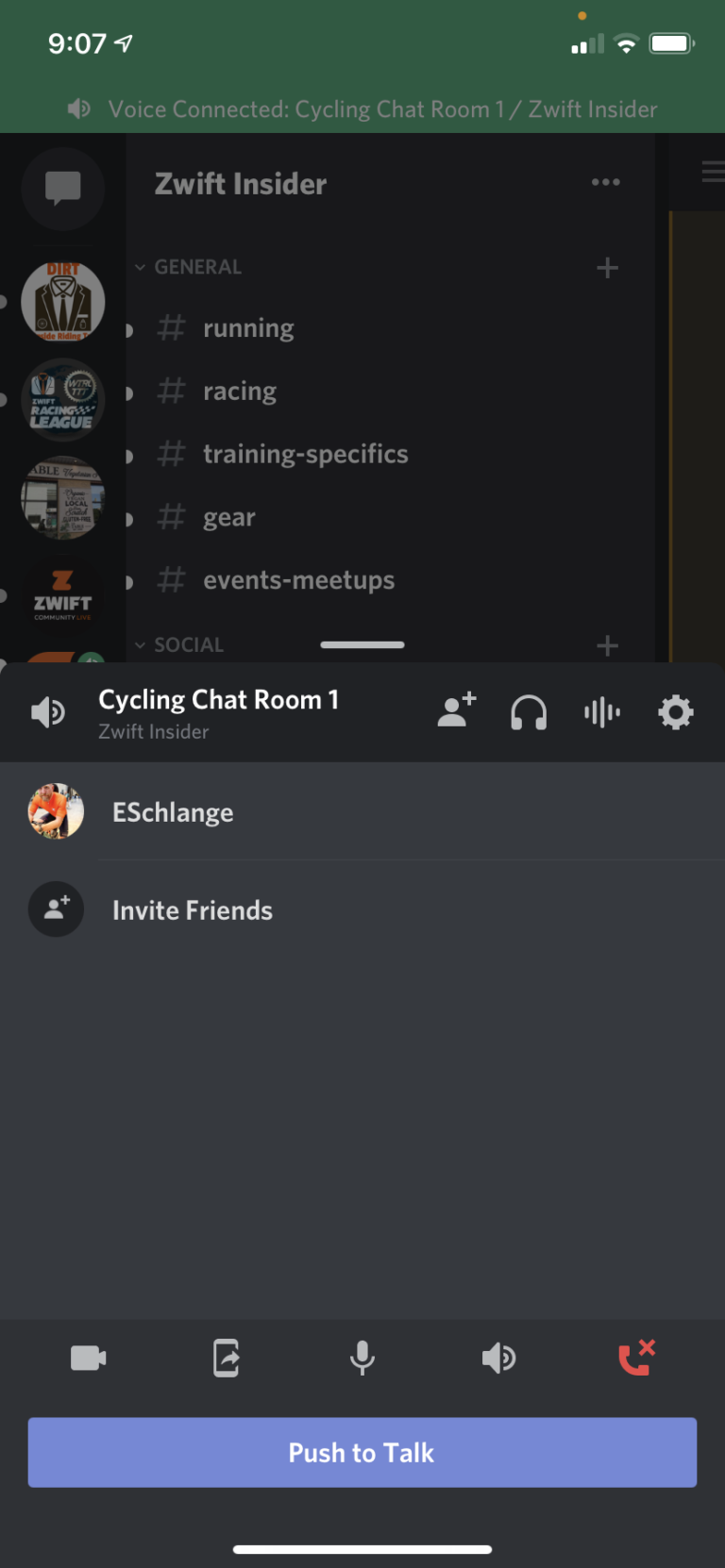
Task: End the call with the red hang-up icon
Action: [635, 1359]
